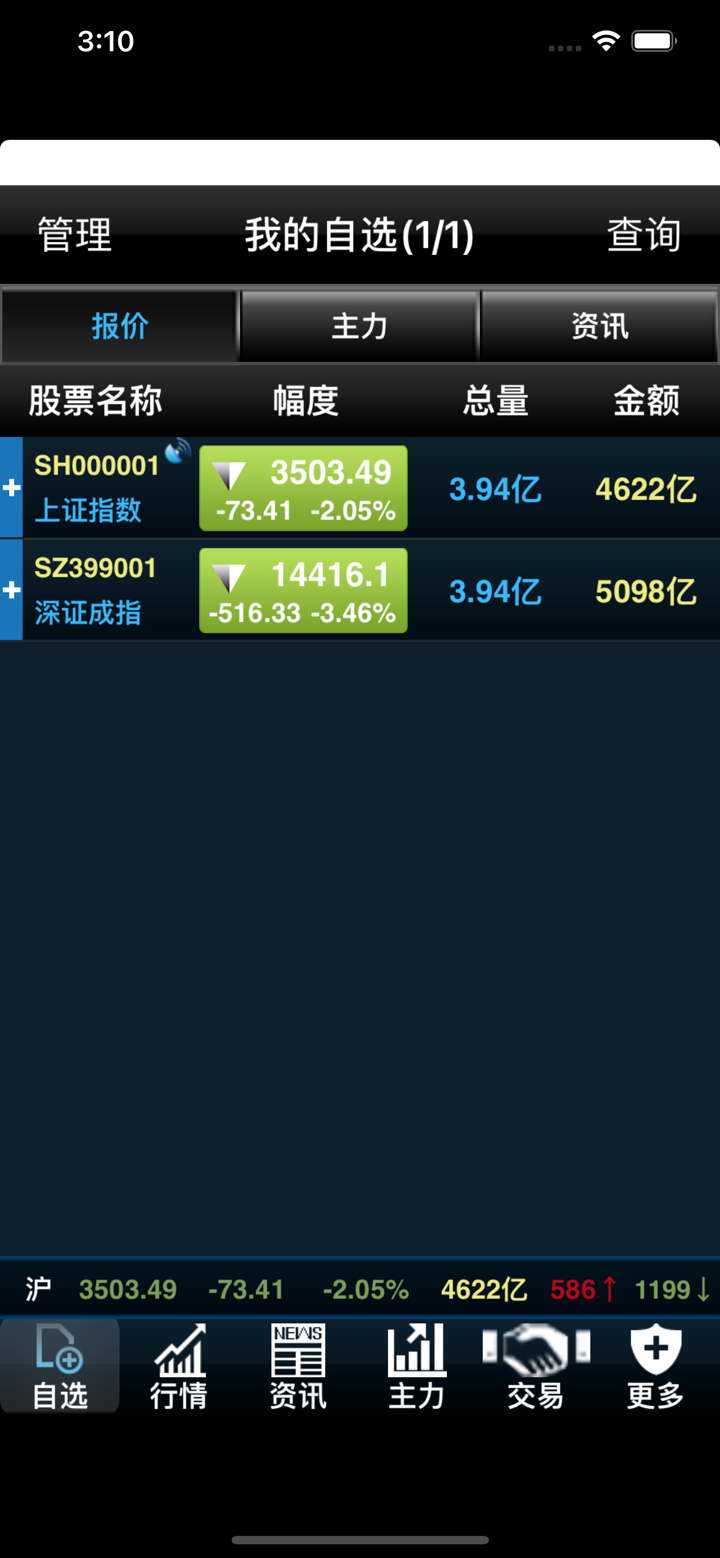Tap the 查询 search button
The height and width of the screenshot is (1558, 720).
643,235
